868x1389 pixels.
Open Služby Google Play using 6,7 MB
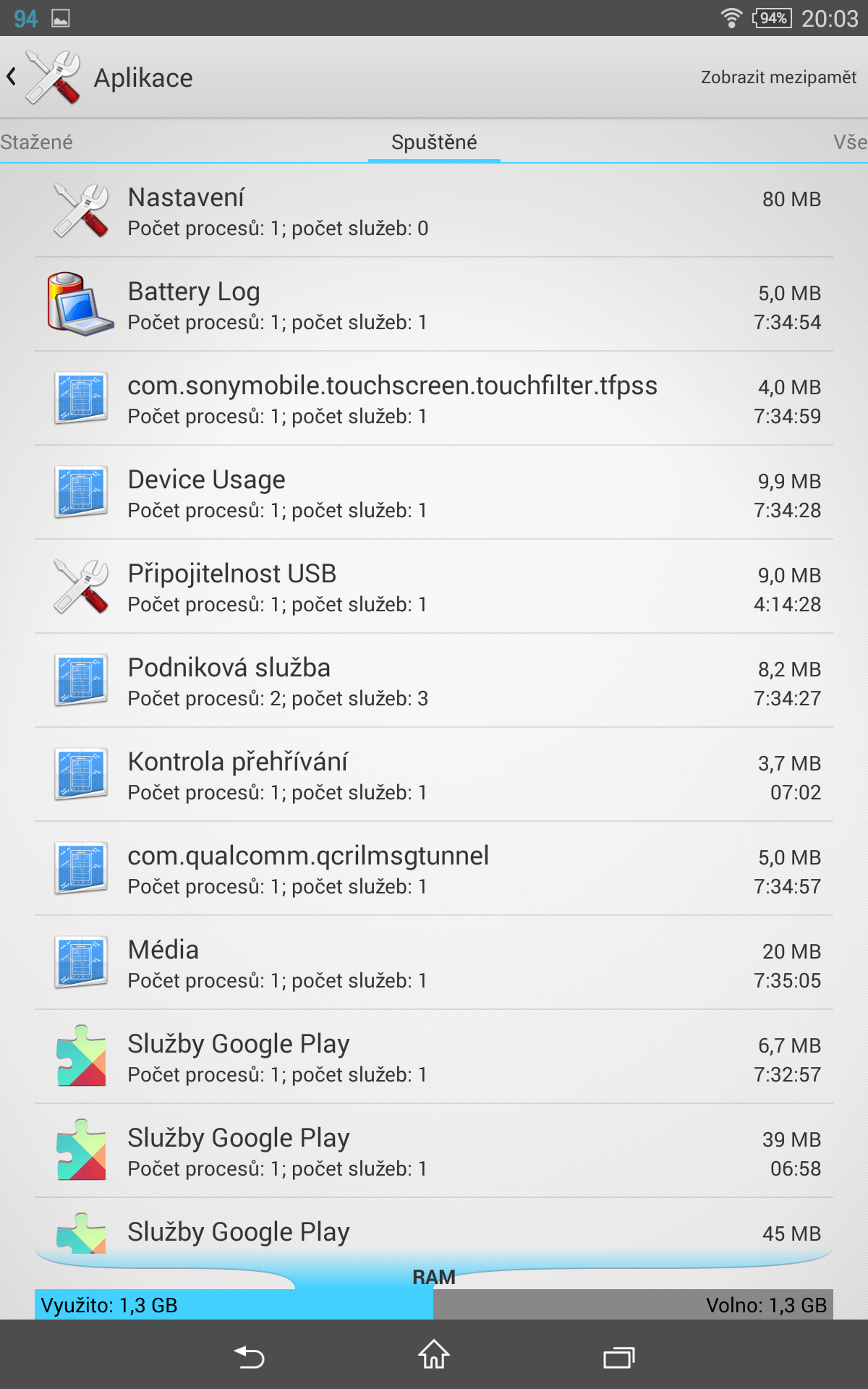434,1057
